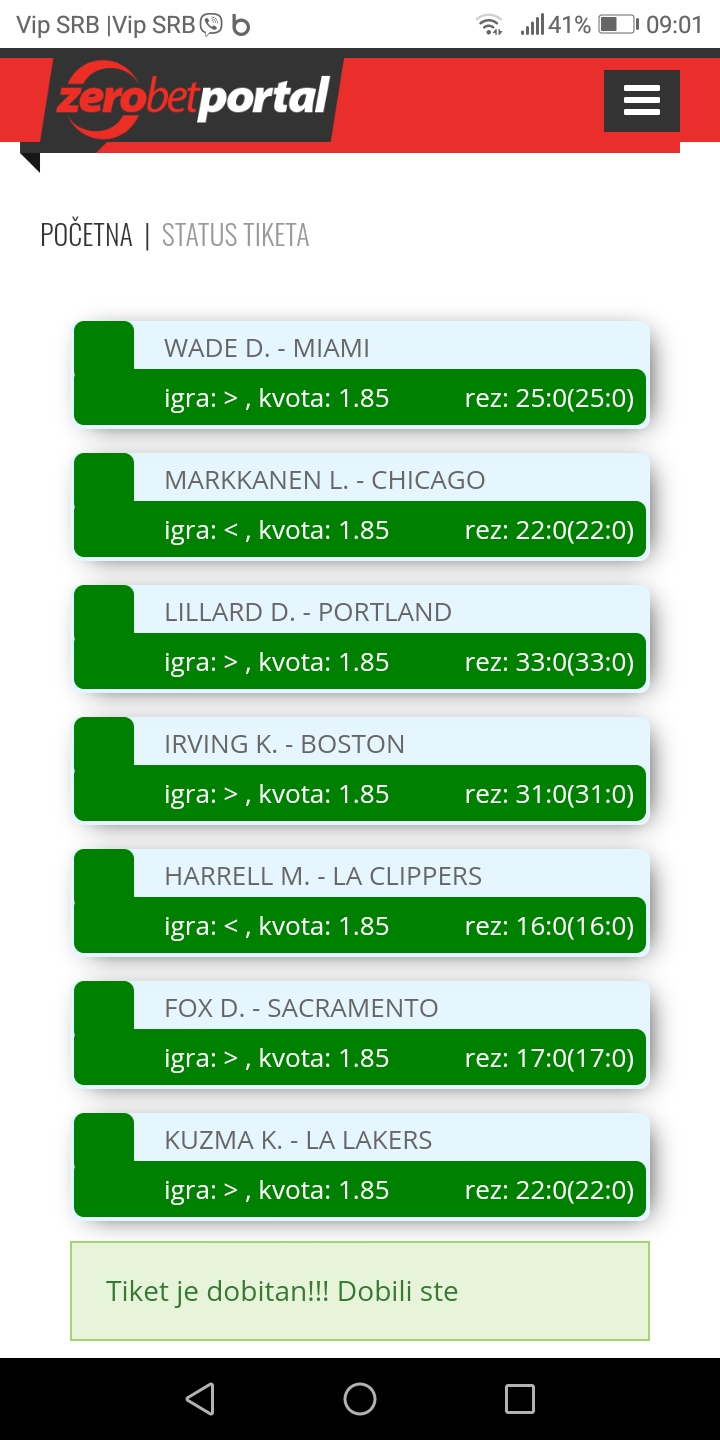Go to the system home screen
This screenshot has height=1440, width=720.
pyautogui.click(x=360, y=1398)
